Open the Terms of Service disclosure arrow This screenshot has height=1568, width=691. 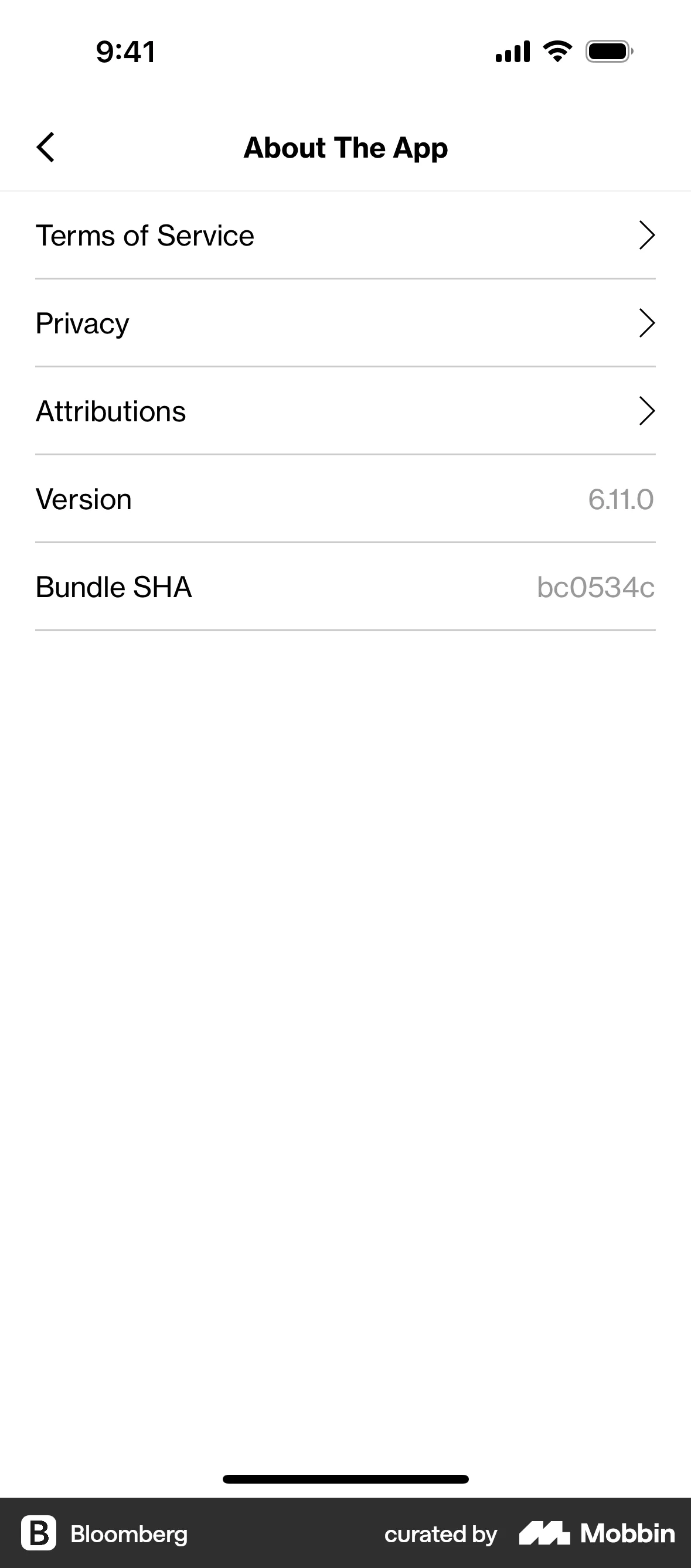click(647, 235)
